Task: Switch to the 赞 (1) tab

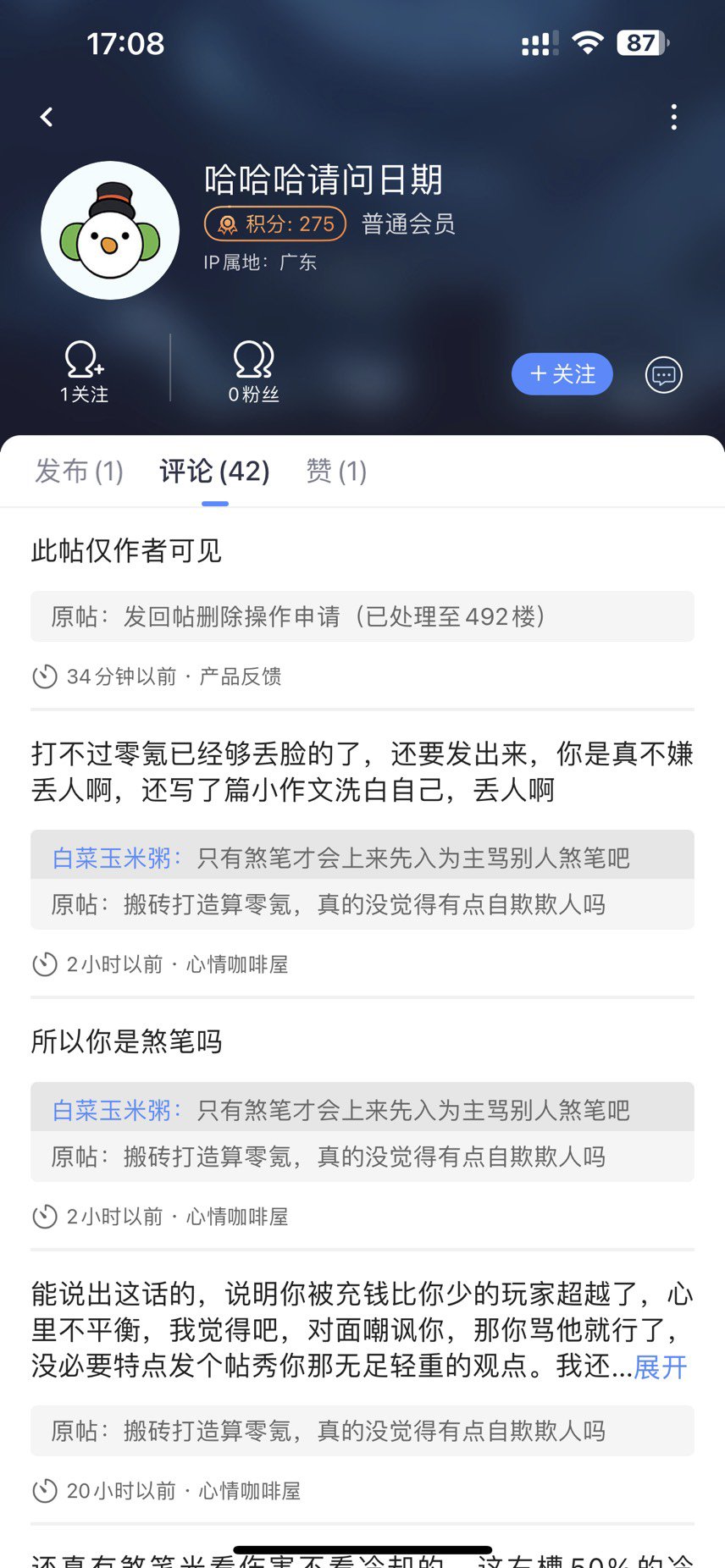Action: (x=336, y=471)
